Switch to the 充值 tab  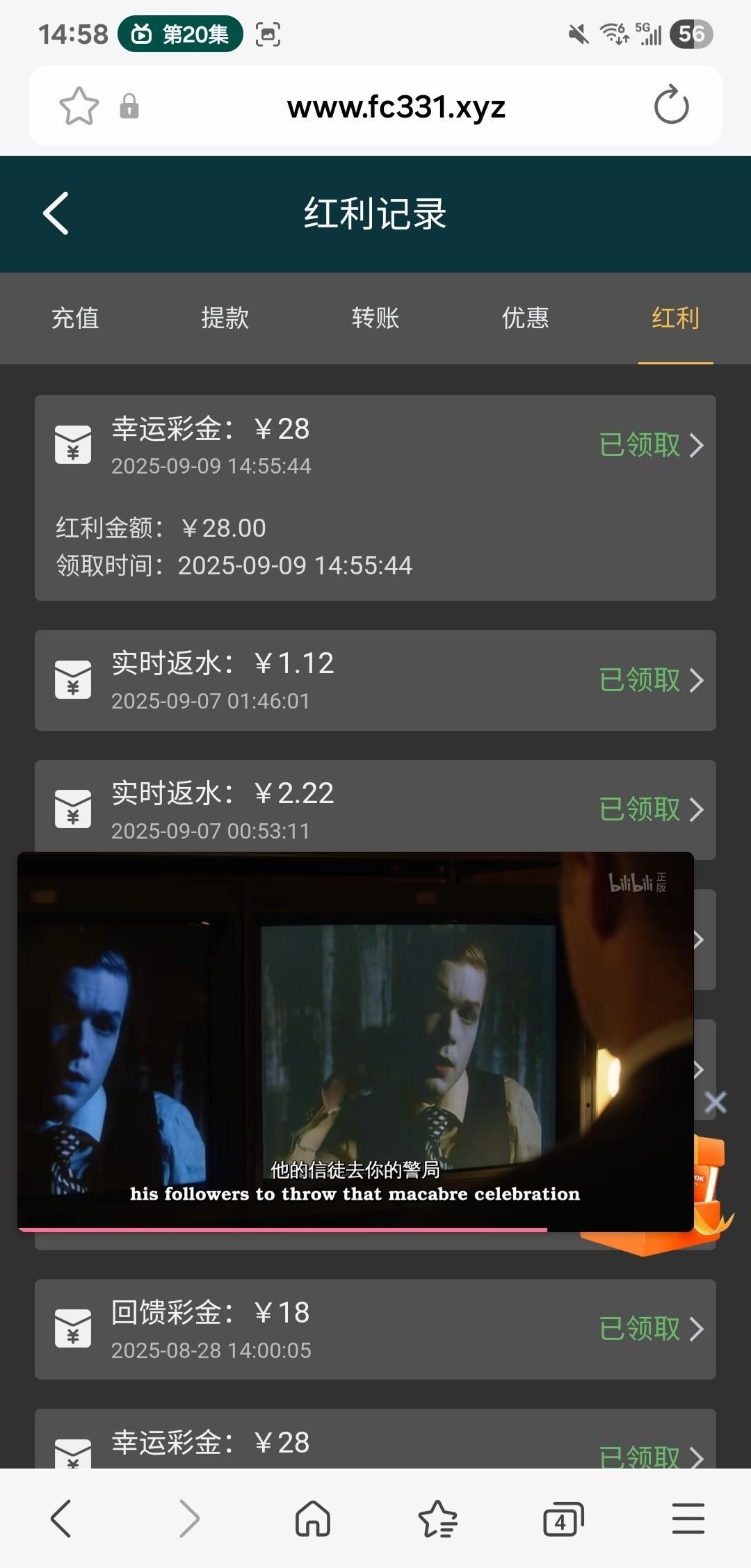coord(75,318)
